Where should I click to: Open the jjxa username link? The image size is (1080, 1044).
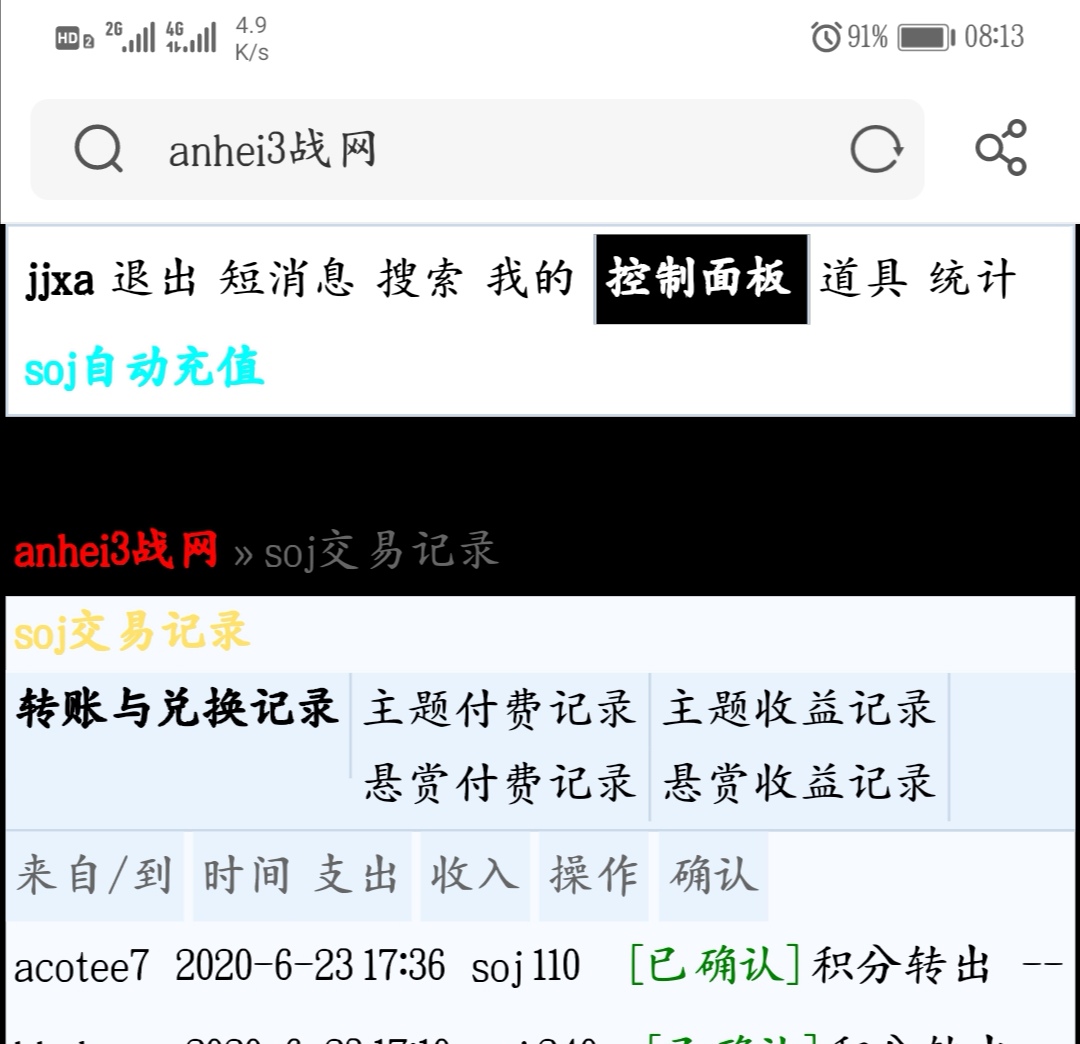point(59,279)
